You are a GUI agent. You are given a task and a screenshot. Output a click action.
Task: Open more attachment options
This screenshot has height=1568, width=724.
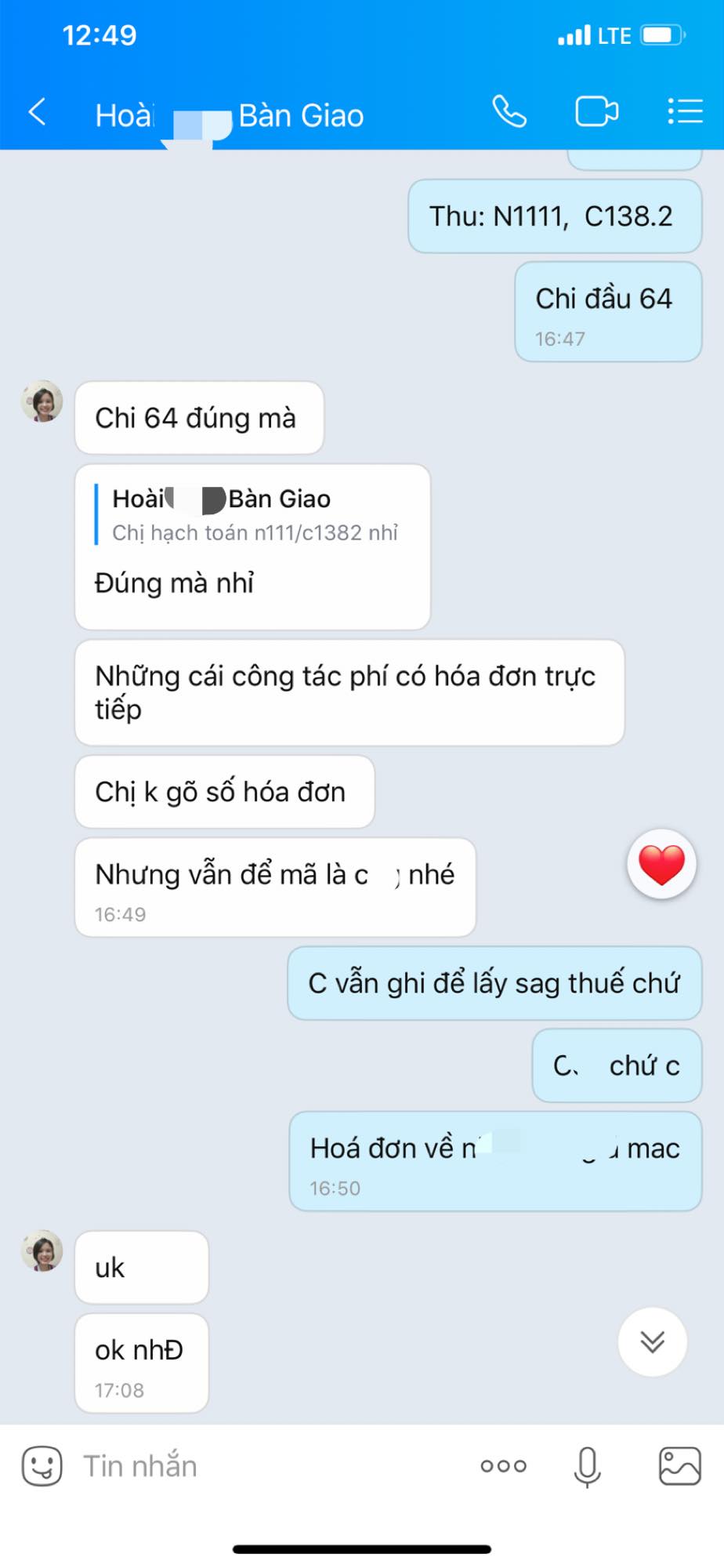coord(503,1465)
